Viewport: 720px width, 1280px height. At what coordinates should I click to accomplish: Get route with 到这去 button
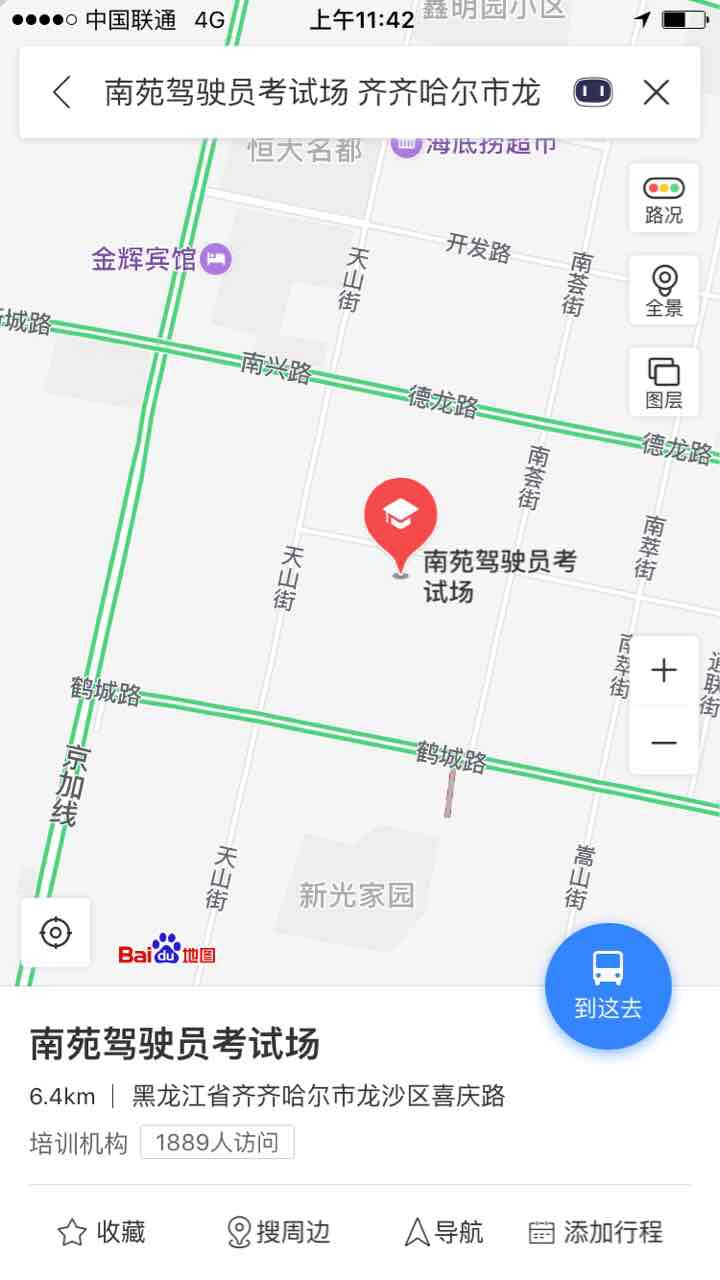tap(608, 985)
